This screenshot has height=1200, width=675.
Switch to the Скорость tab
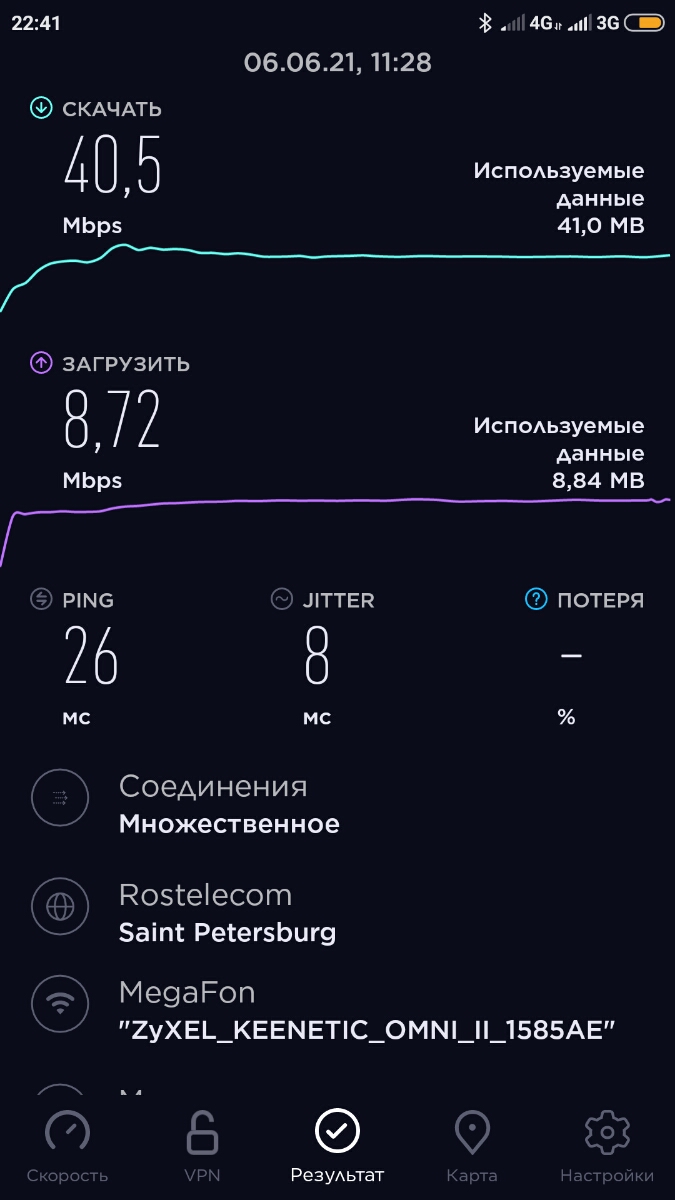[x=67, y=1147]
